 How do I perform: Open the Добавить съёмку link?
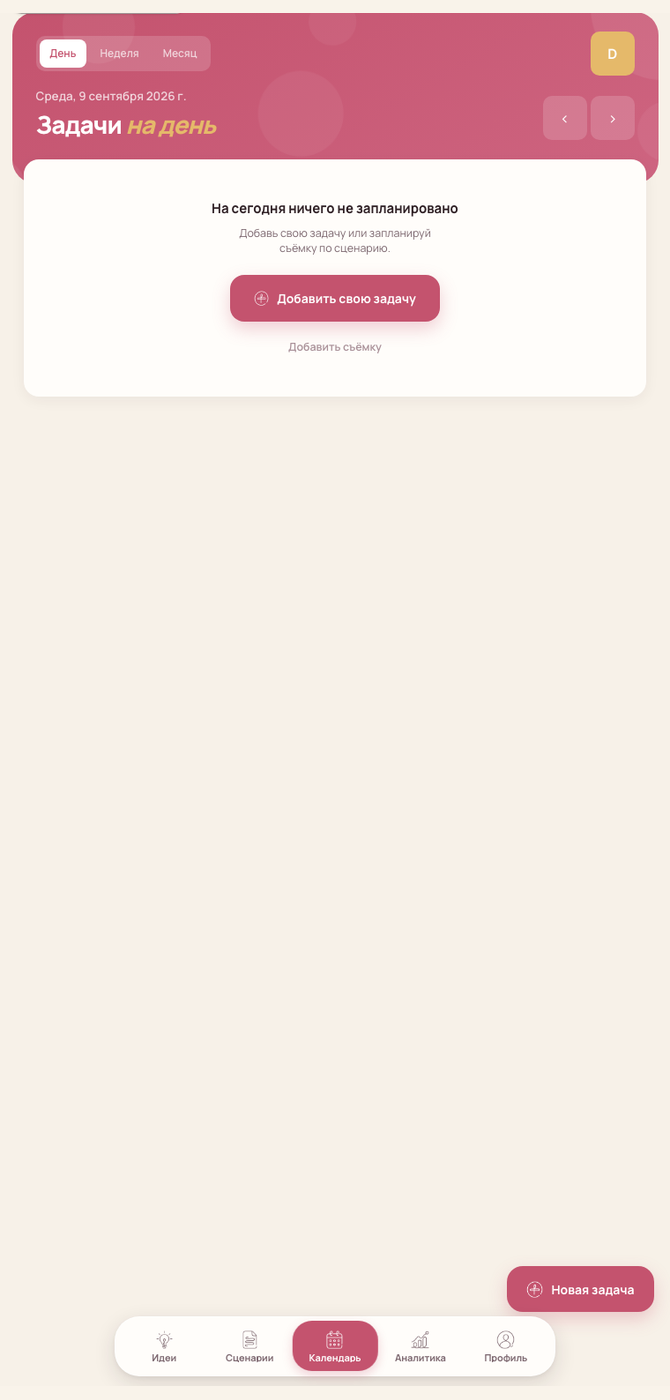click(335, 347)
